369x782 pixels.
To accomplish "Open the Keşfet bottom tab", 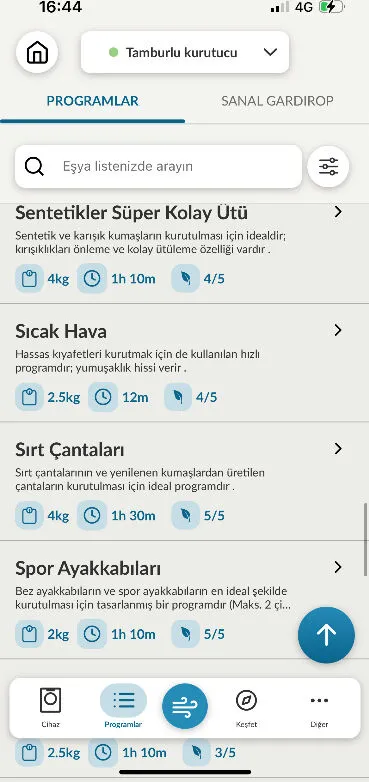I will pyautogui.click(x=246, y=707).
